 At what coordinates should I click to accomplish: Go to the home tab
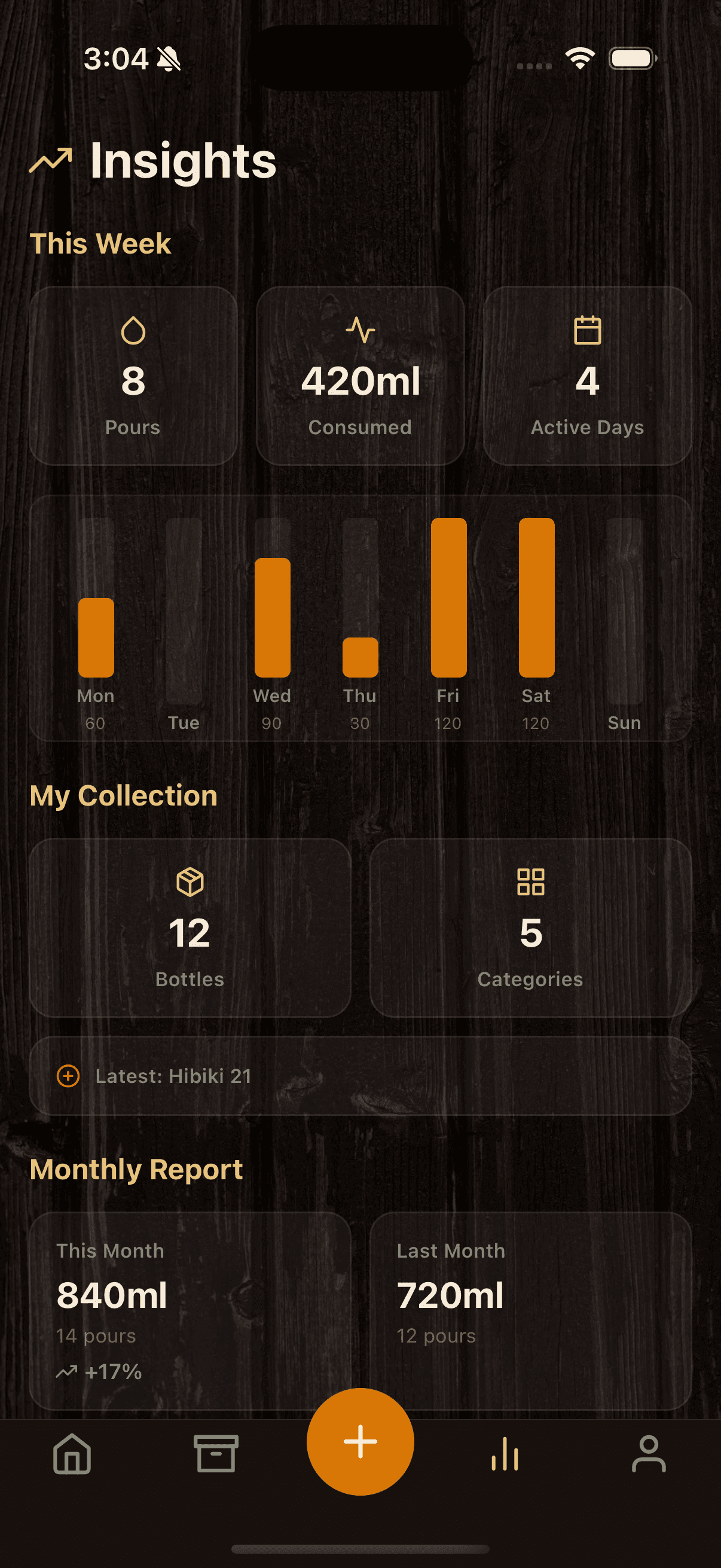coord(72,1454)
